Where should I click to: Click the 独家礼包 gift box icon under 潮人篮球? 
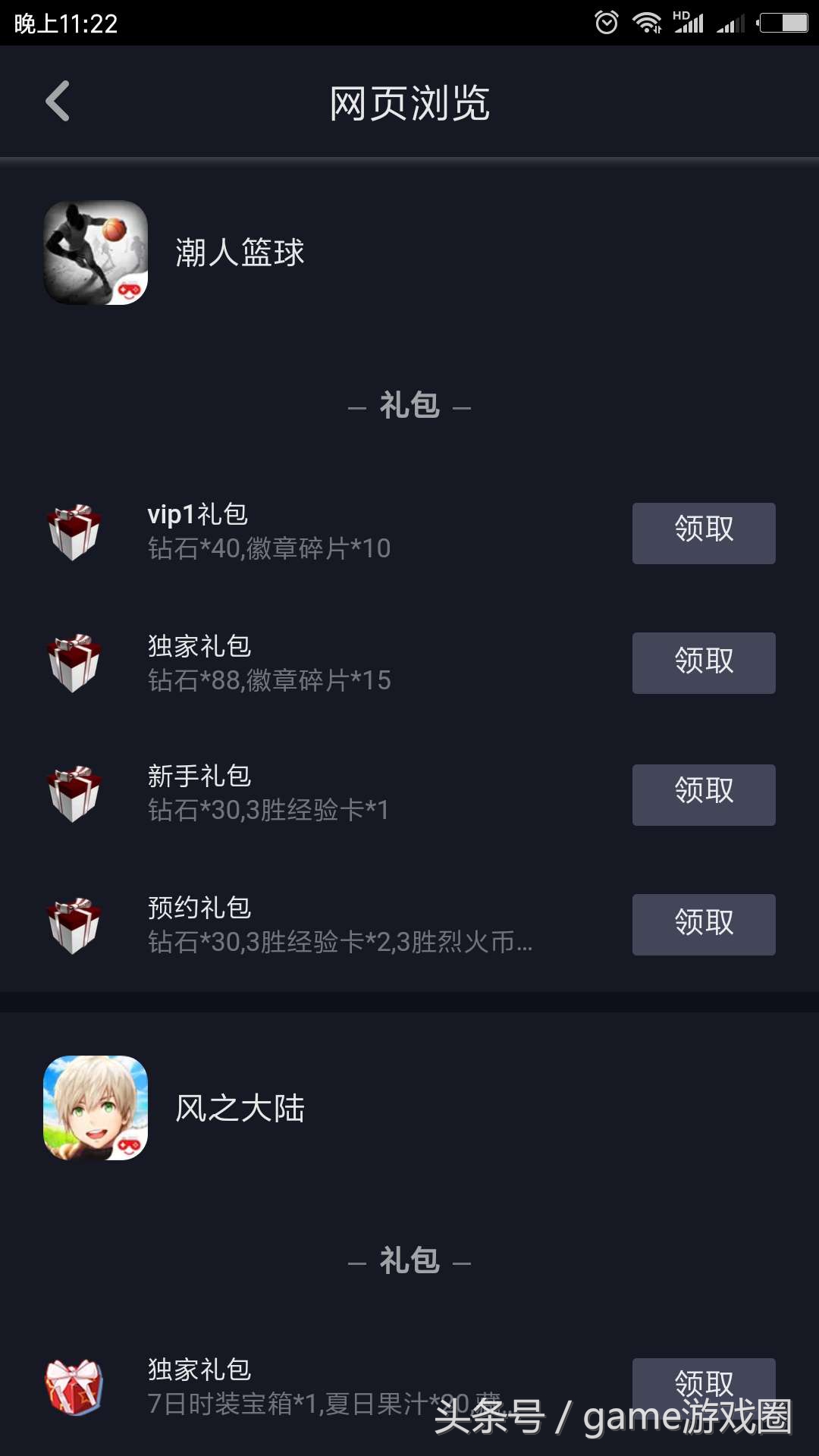tap(73, 662)
